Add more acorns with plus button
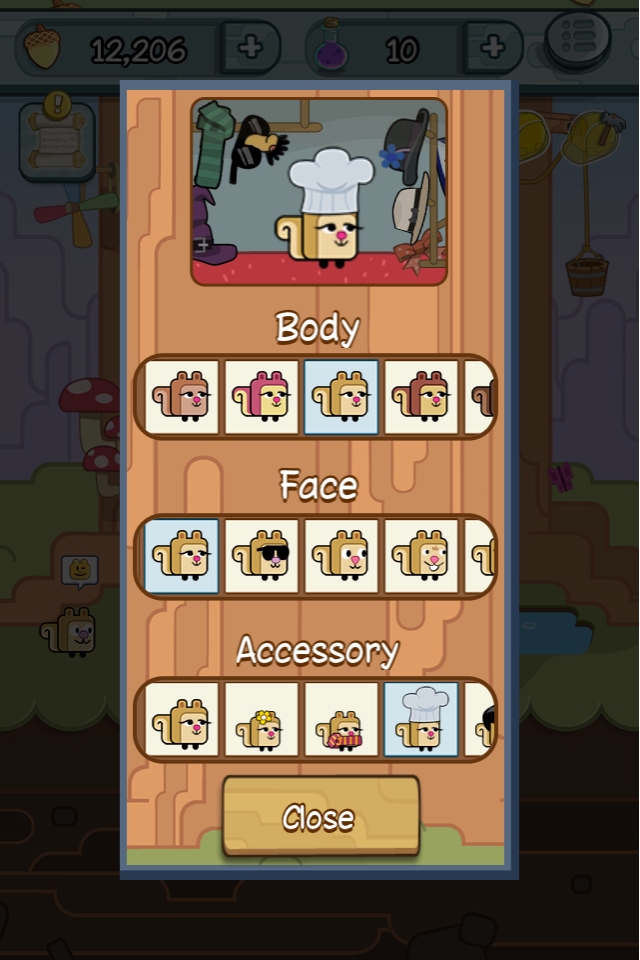Image resolution: width=640 pixels, height=960 pixels. point(249,47)
